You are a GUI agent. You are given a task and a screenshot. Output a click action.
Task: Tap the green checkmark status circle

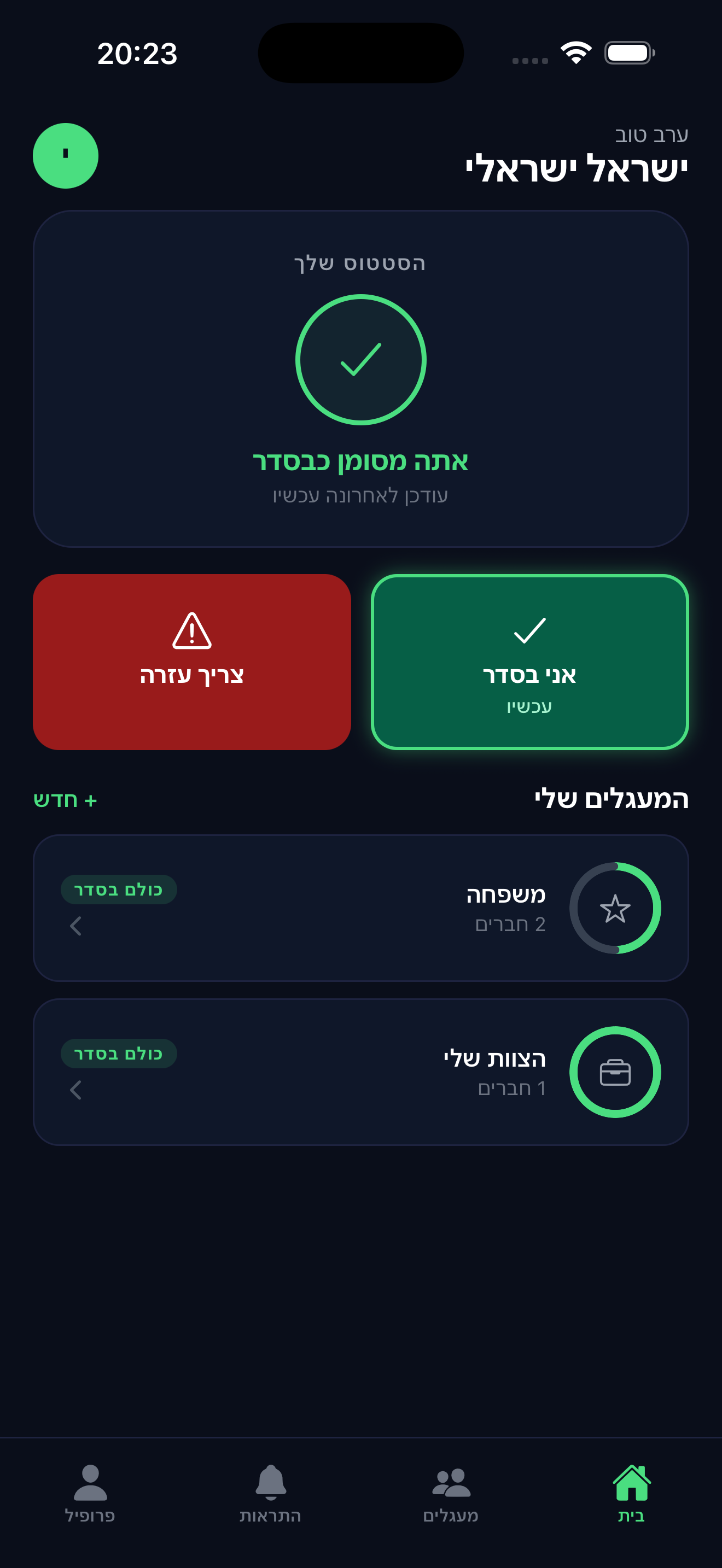(x=361, y=359)
